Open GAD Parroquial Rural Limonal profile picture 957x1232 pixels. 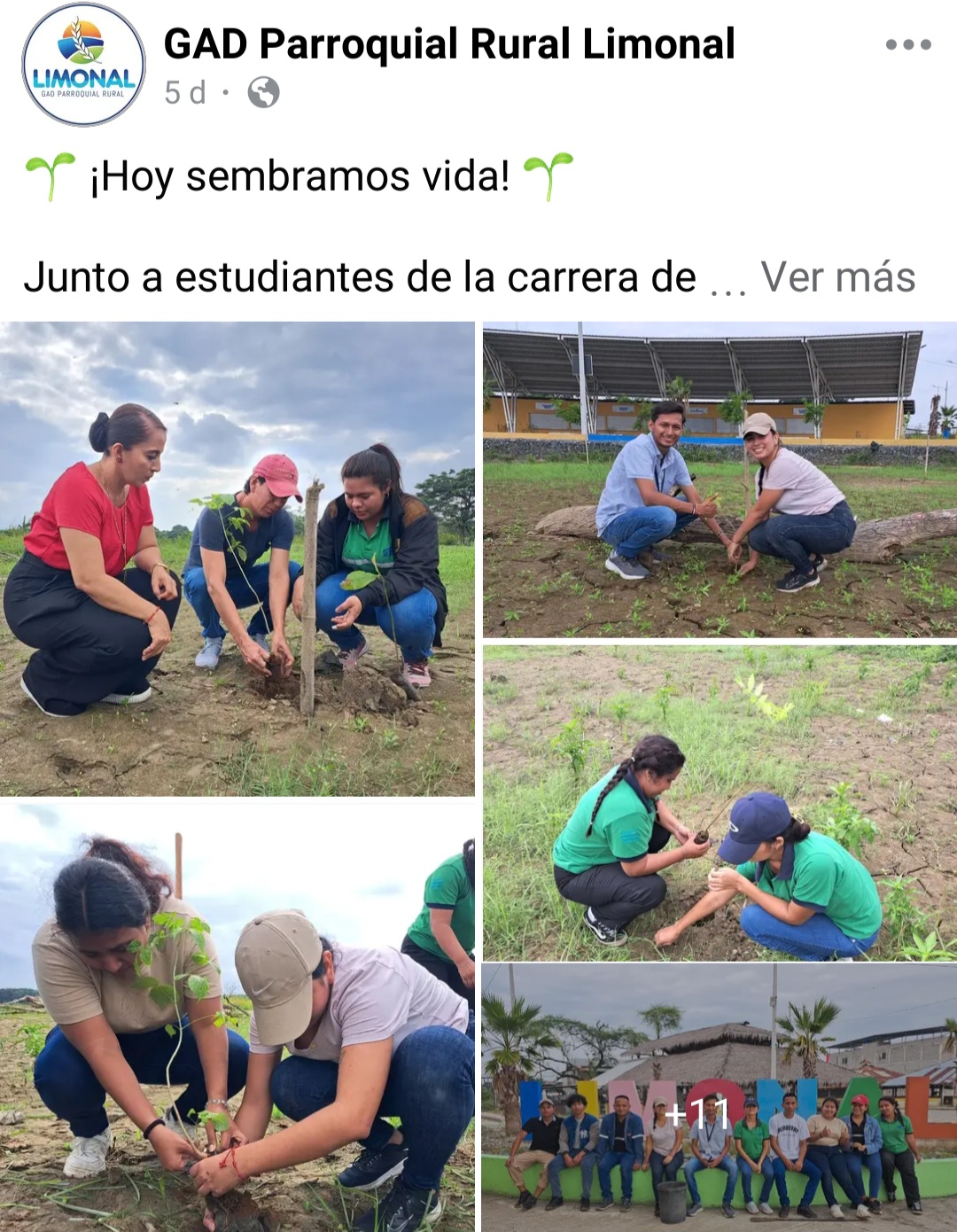[82, 65]
